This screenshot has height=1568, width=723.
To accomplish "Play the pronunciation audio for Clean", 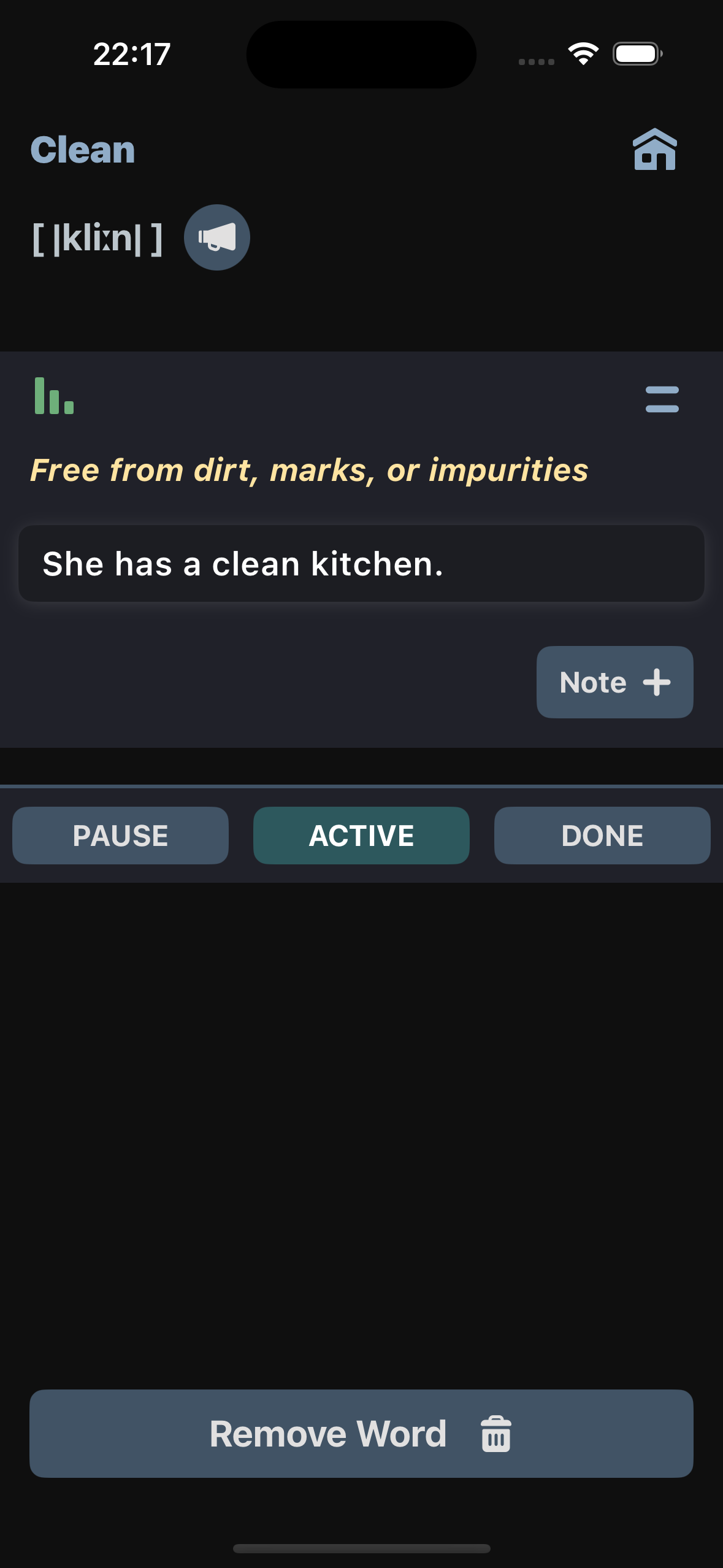I will tap(216, 237).
